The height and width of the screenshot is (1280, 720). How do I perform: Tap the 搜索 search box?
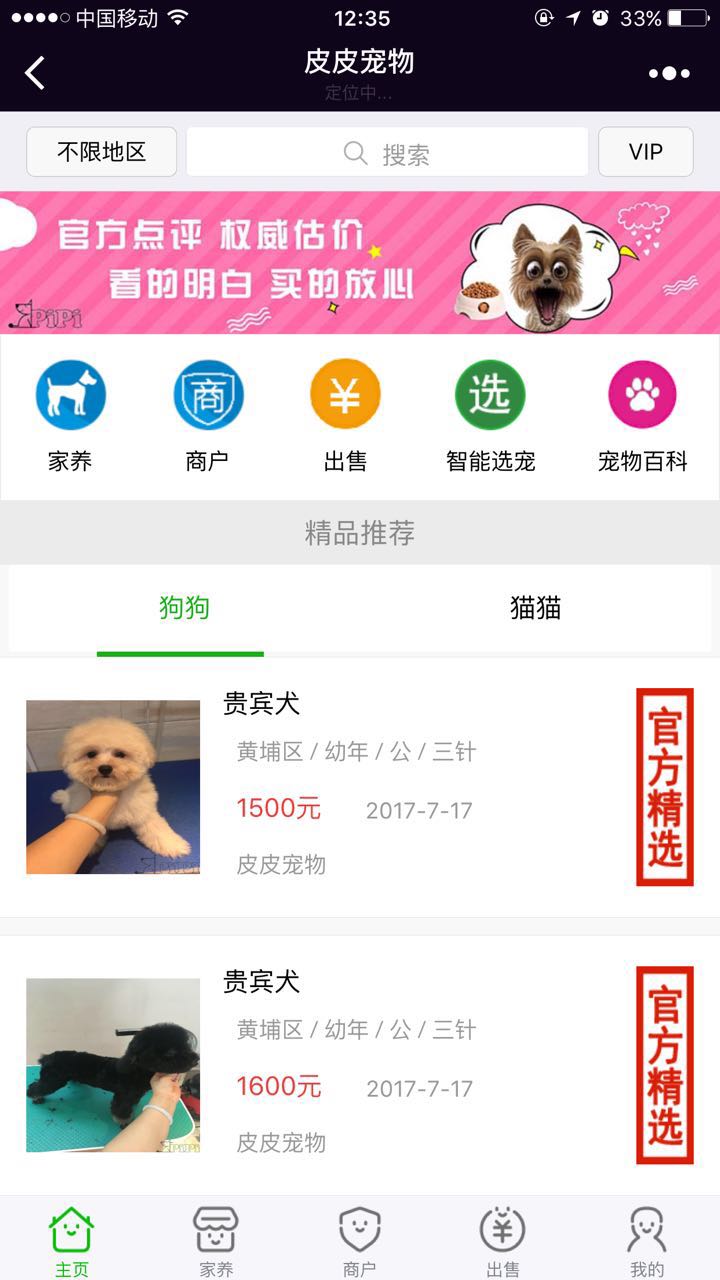387,152
